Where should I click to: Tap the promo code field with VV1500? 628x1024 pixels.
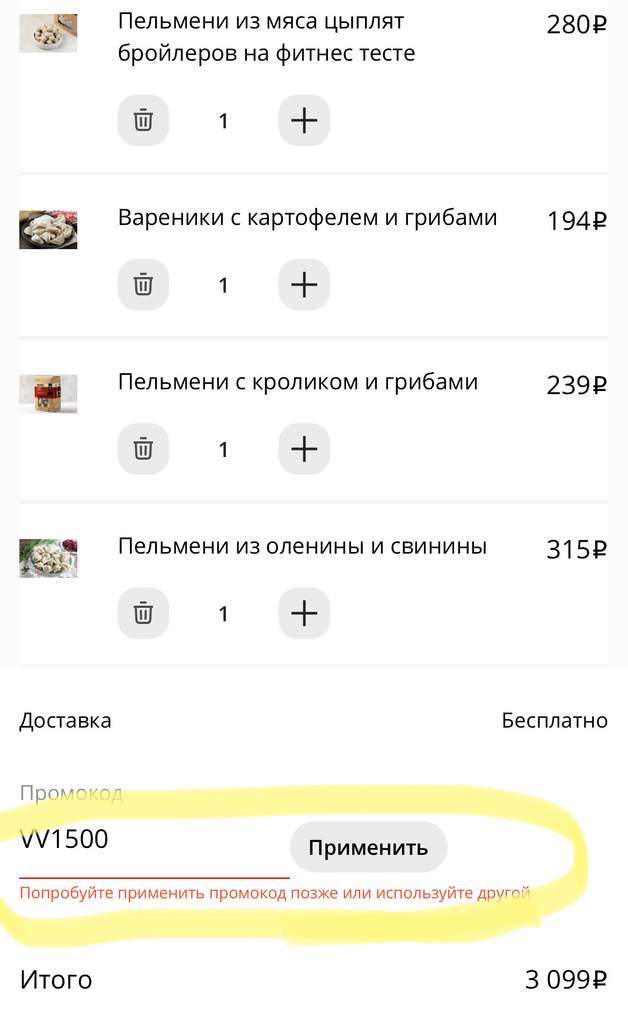(x=150, y=840)
